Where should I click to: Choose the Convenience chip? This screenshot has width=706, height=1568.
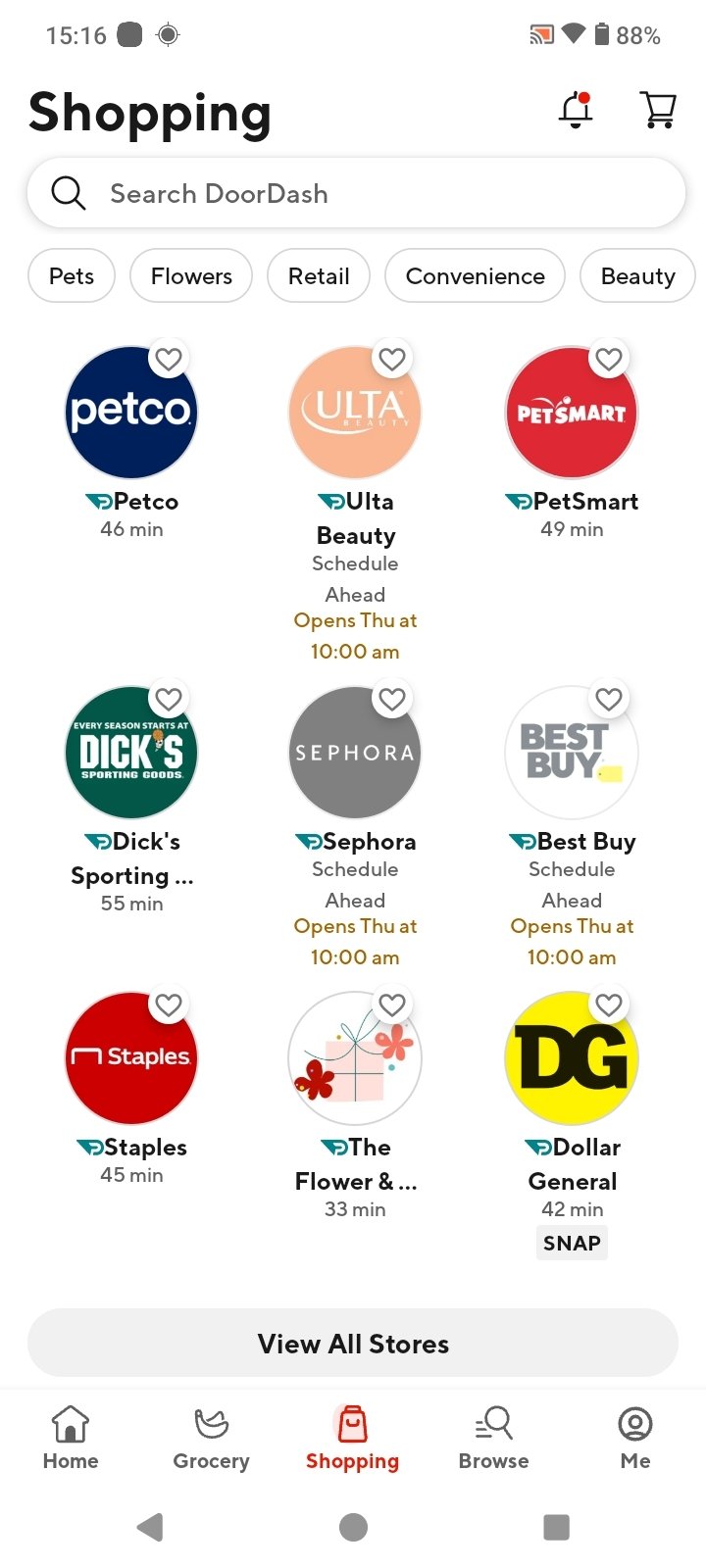[x=475, y=276]
